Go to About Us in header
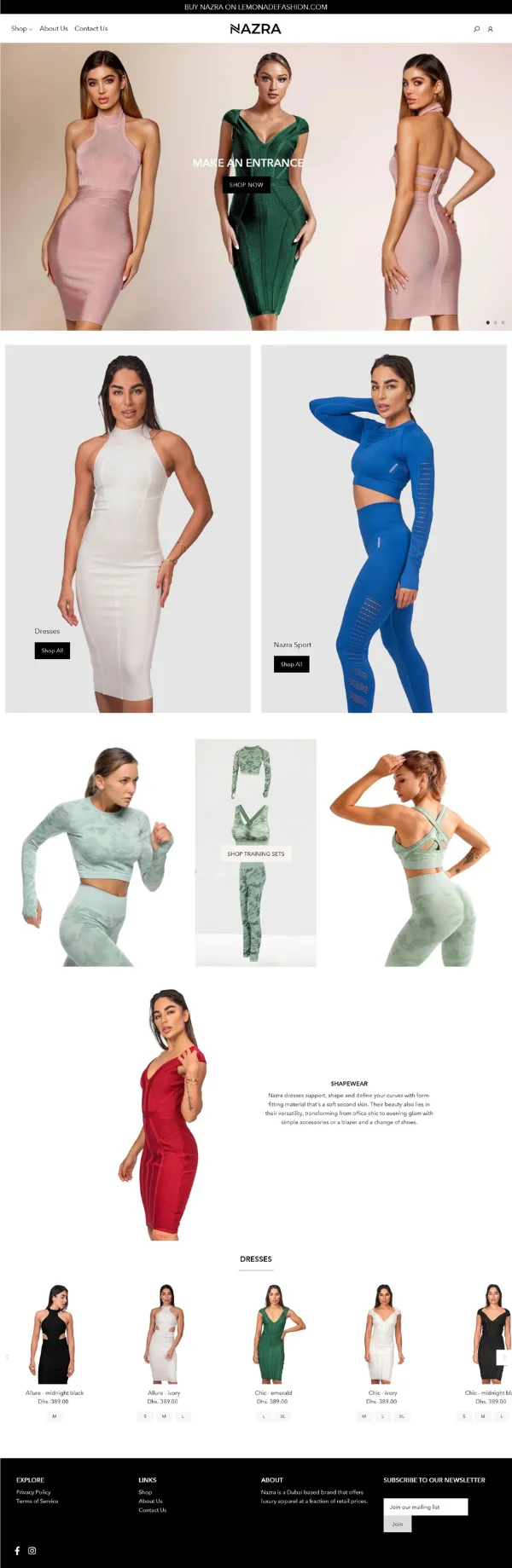The width and height of the screenshot is (512, 1568). [54, 29]
